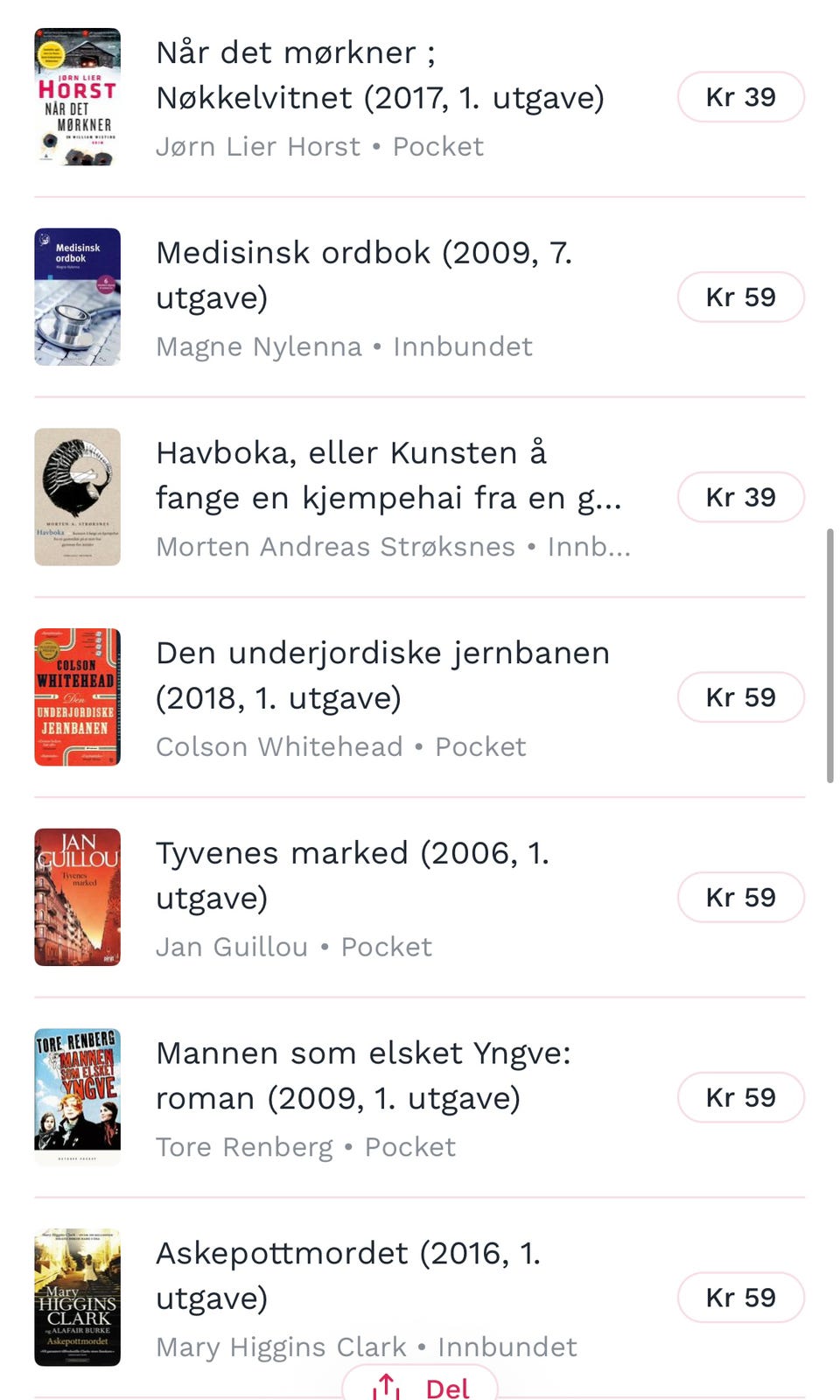This screenshot has width=840, height=1400.
Task: Open Medisinsk ordbok book details
Action: tap(363, 275)
